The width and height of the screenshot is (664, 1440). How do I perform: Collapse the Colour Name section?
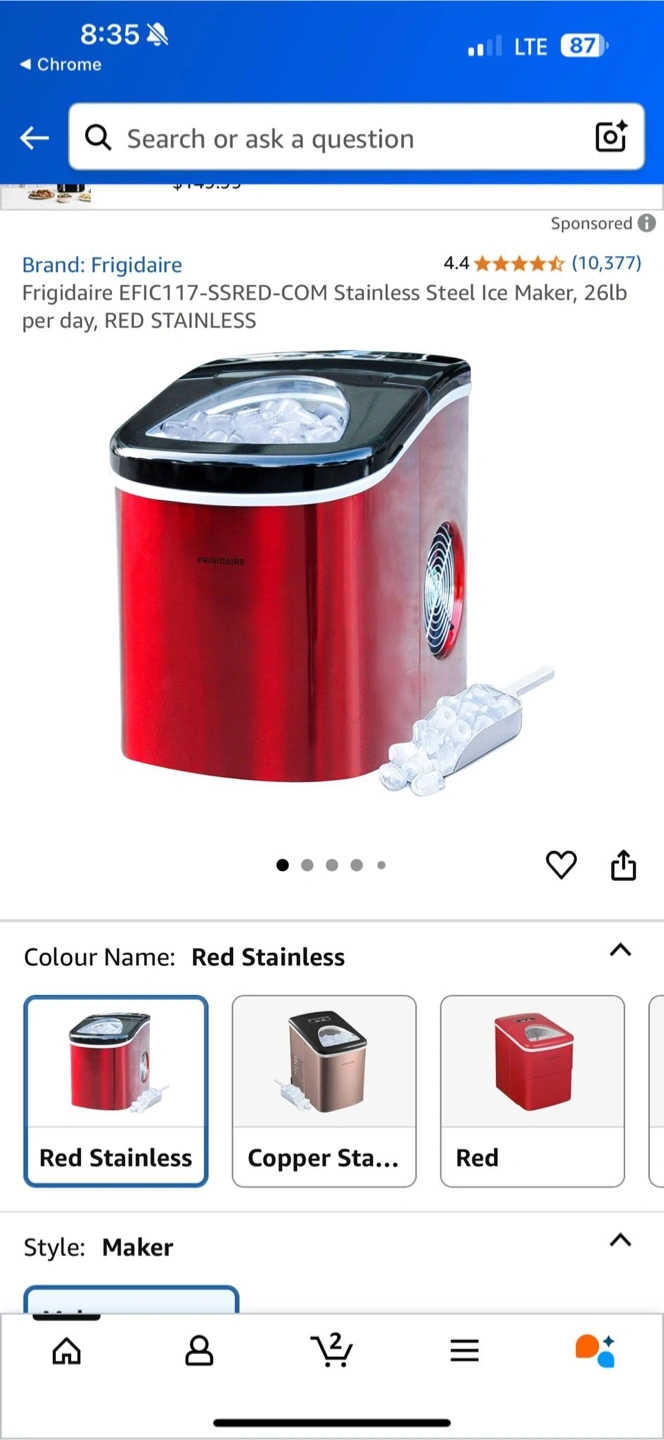tap(620, 950)
